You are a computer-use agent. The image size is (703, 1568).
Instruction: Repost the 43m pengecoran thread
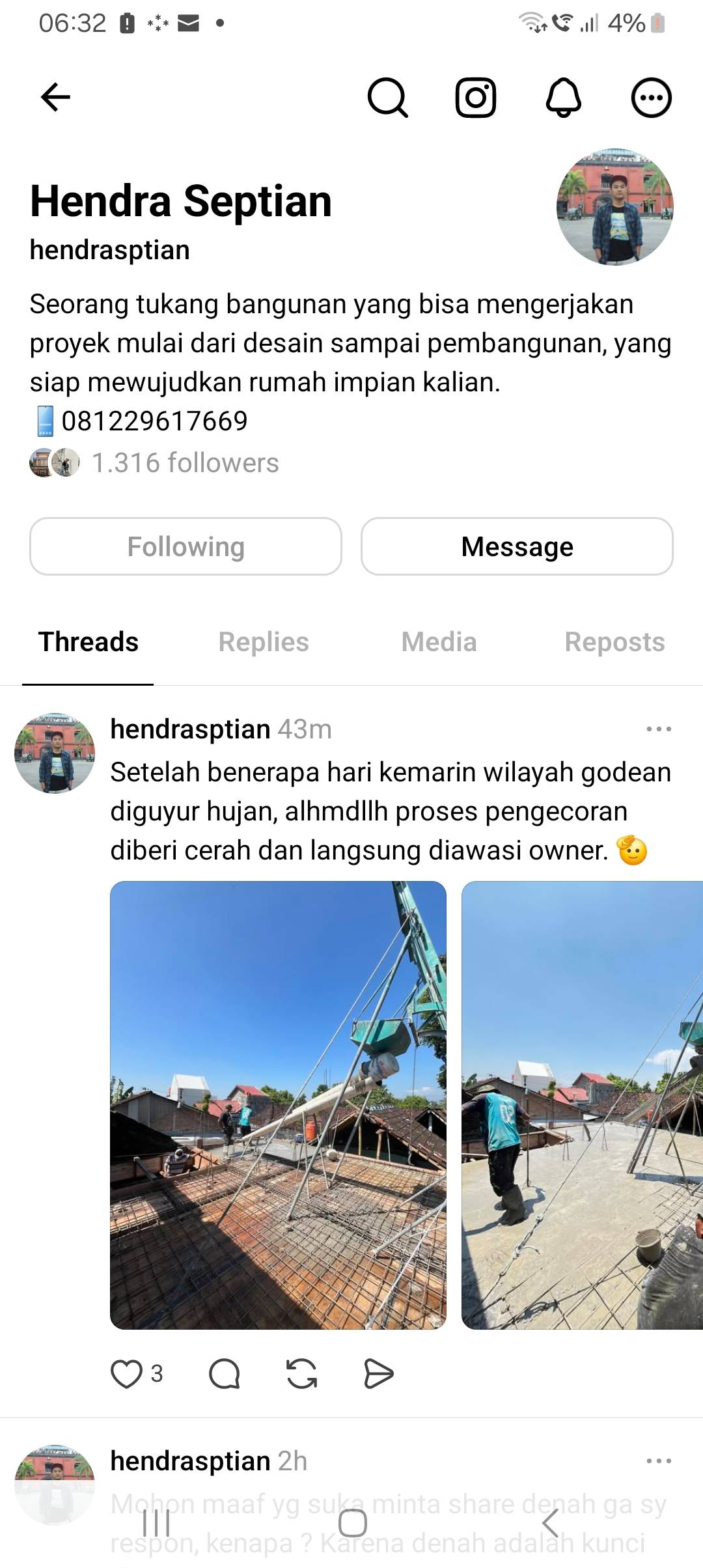[x=302, y=1375]
